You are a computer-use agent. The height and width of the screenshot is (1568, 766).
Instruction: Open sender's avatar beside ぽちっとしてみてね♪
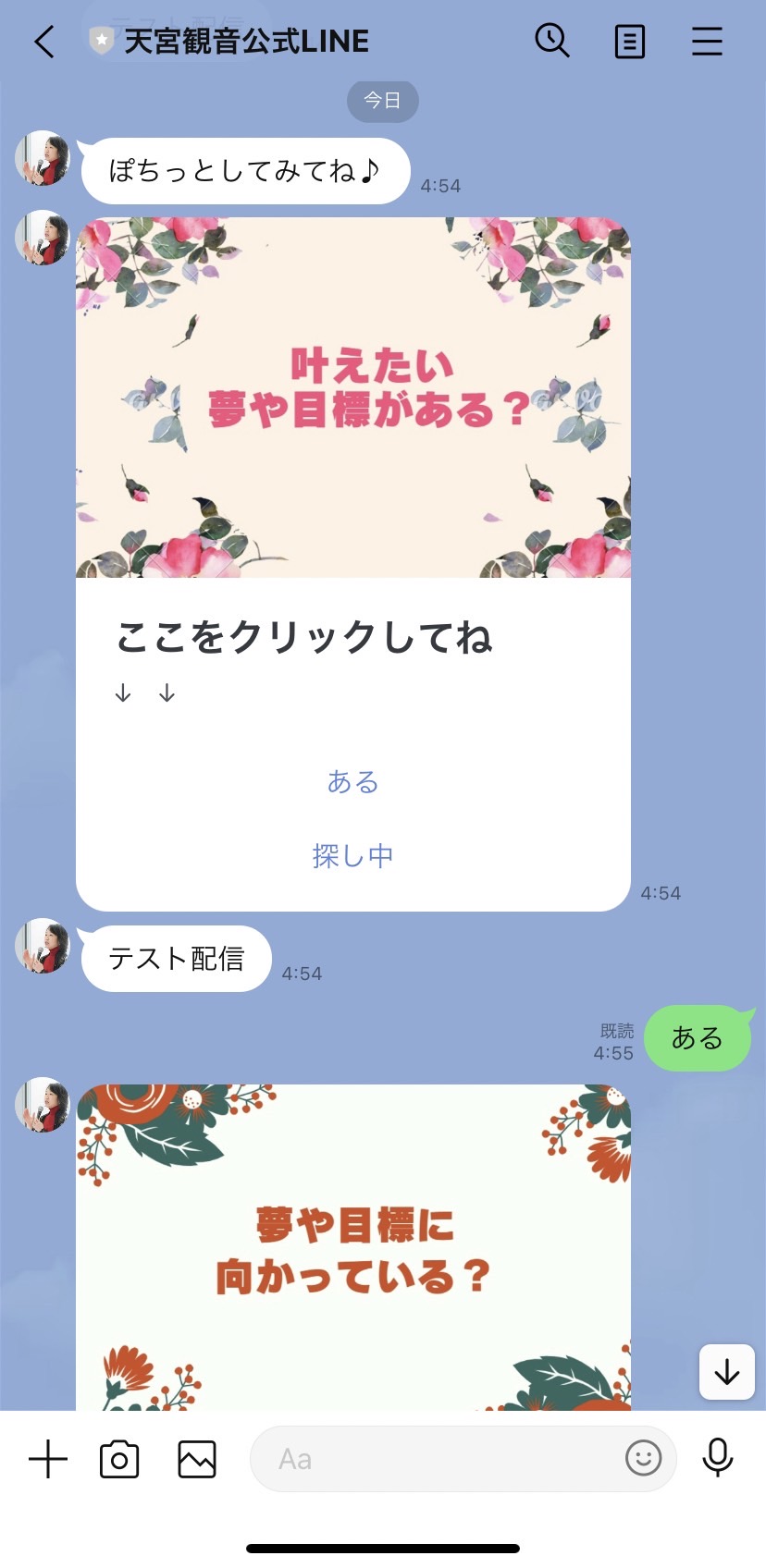[x=43, y=158]
